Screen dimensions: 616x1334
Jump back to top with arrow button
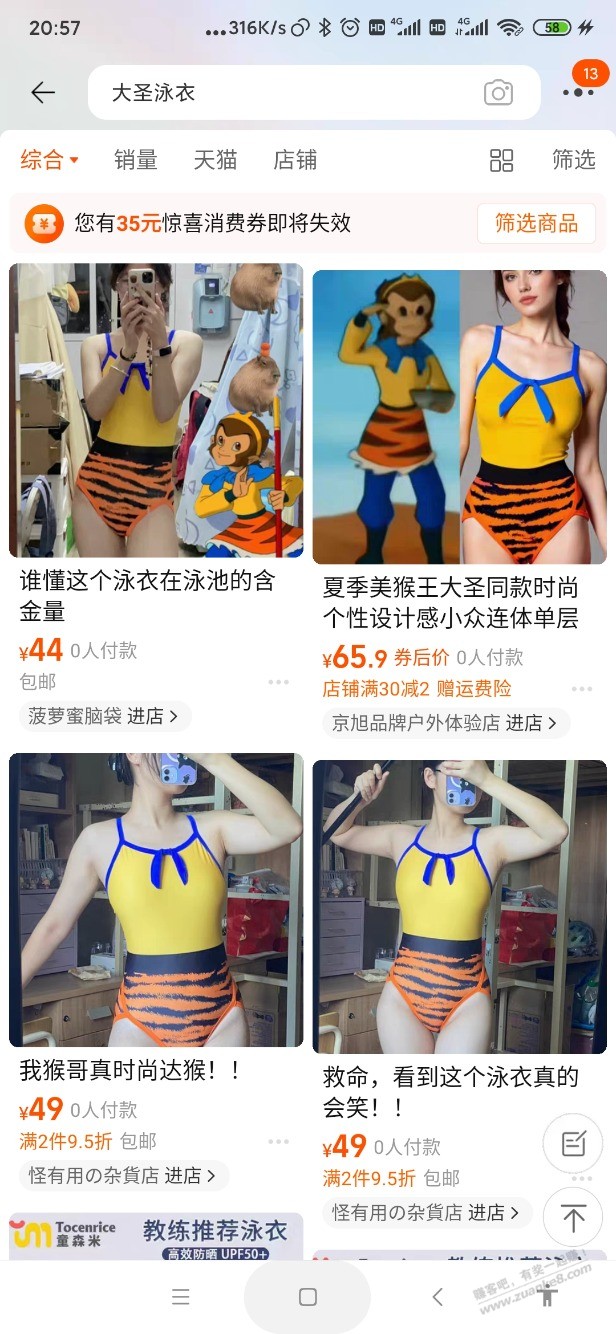click(x=573, y=1218)
